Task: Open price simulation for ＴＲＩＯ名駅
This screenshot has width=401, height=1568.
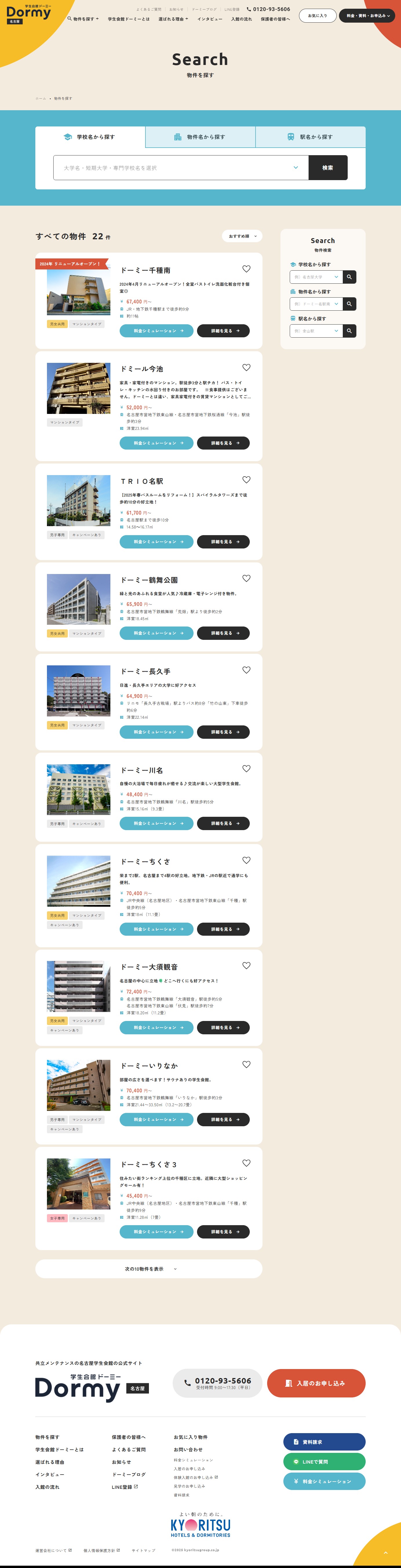Action: pos(156,542)
